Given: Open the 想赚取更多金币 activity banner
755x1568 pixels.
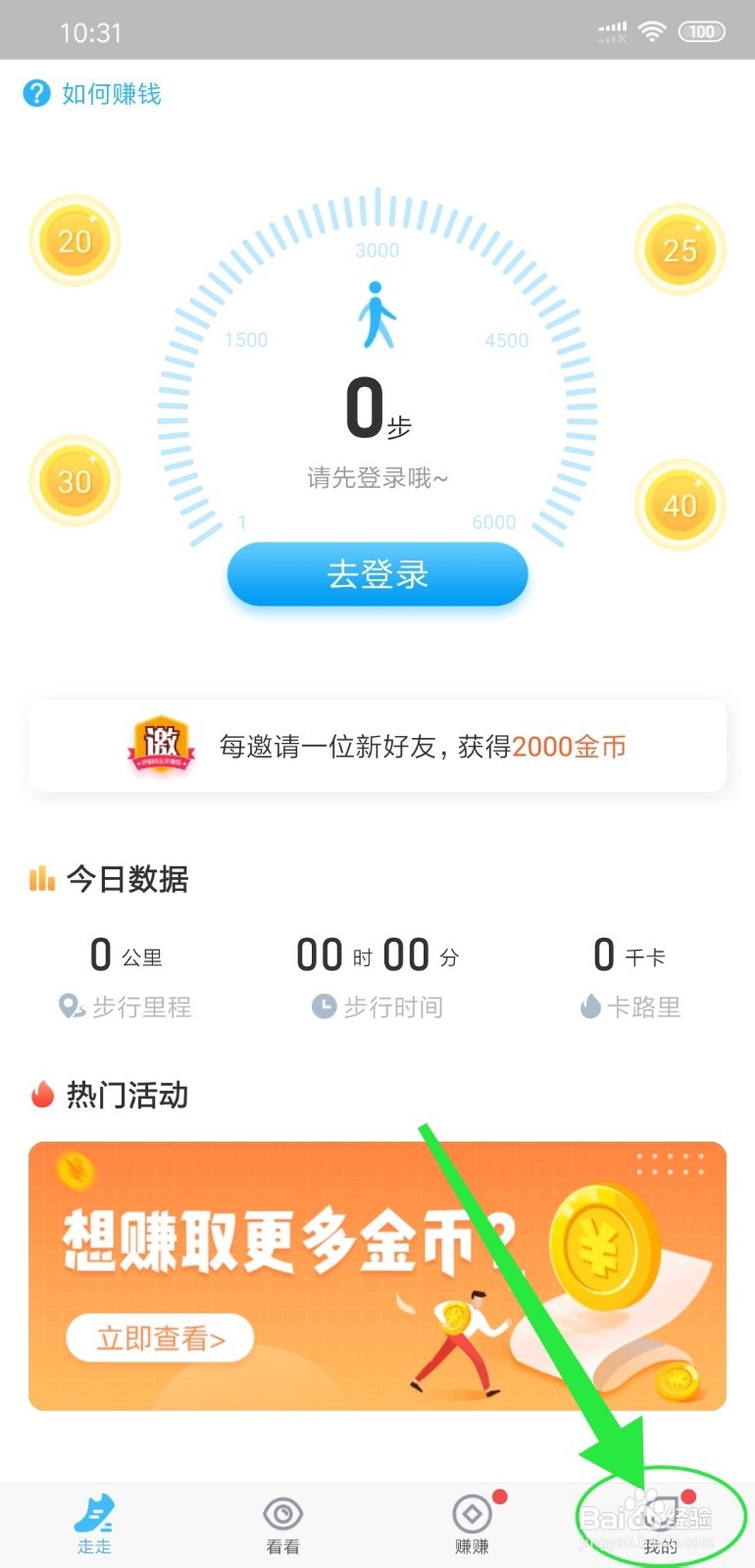Looking at the screenshot, I should tap(377, 1276).
